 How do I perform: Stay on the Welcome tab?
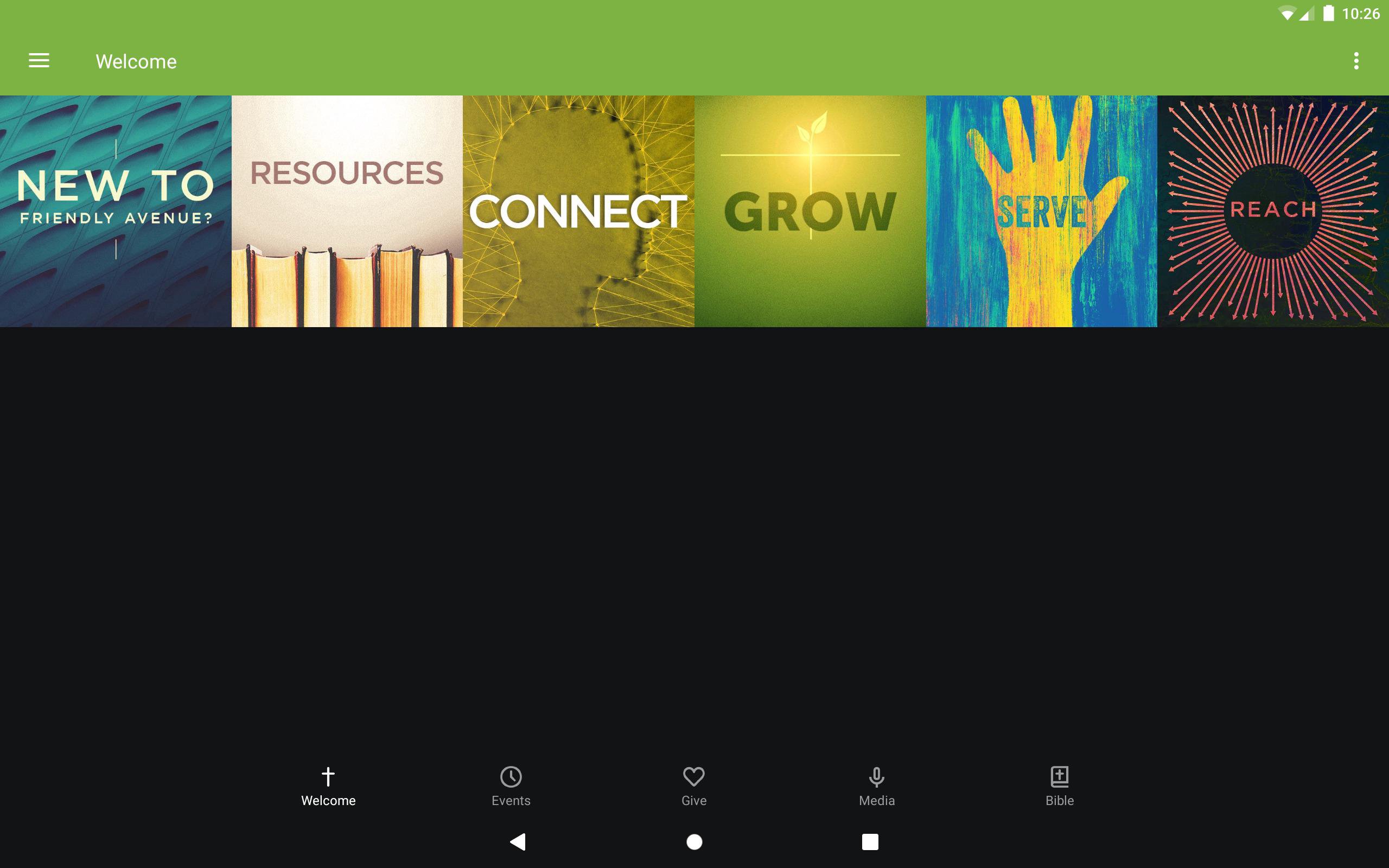[x=328, y=786]
